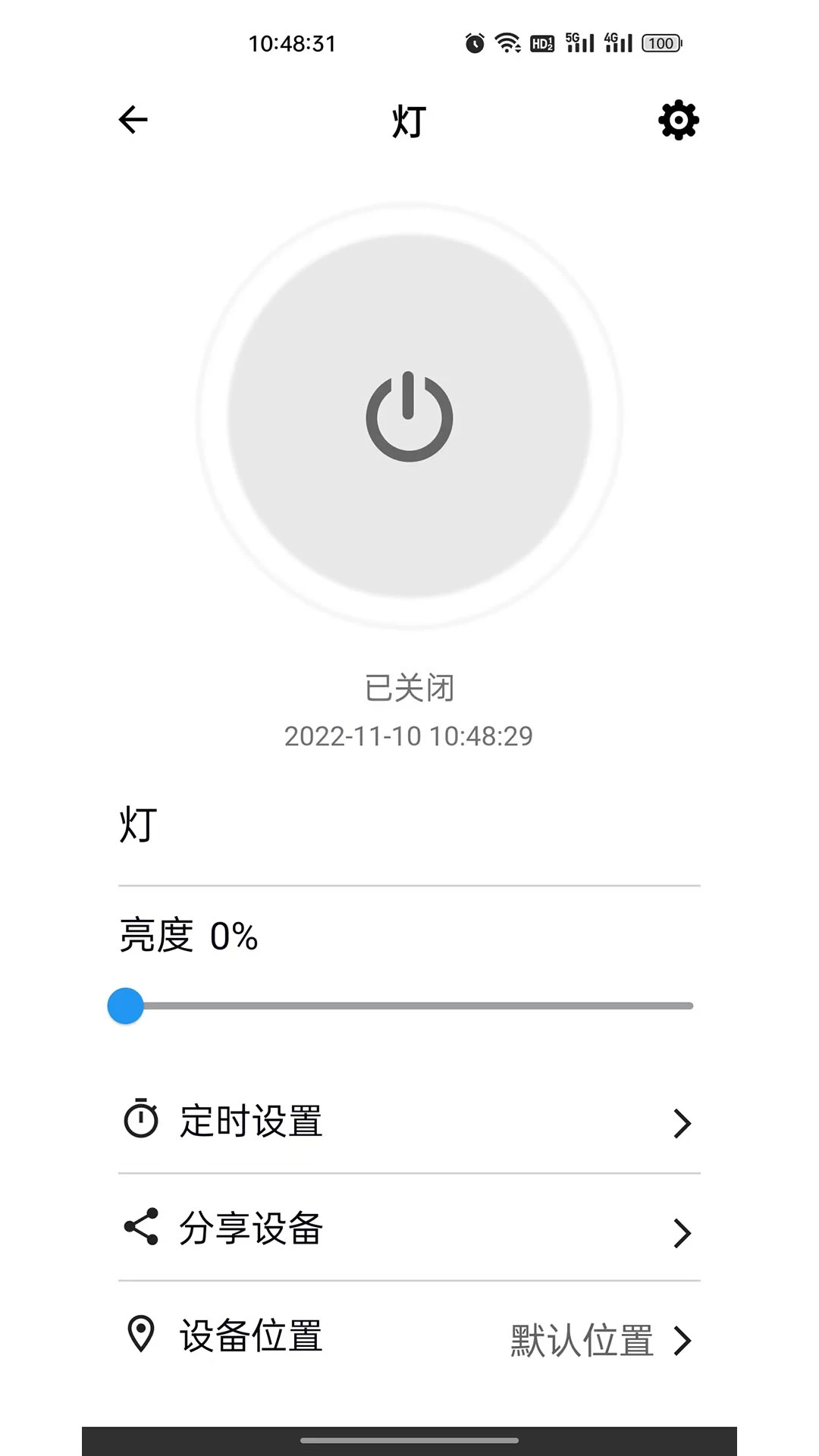
Task: Tap the back arrow to exit
Action: 132,120
